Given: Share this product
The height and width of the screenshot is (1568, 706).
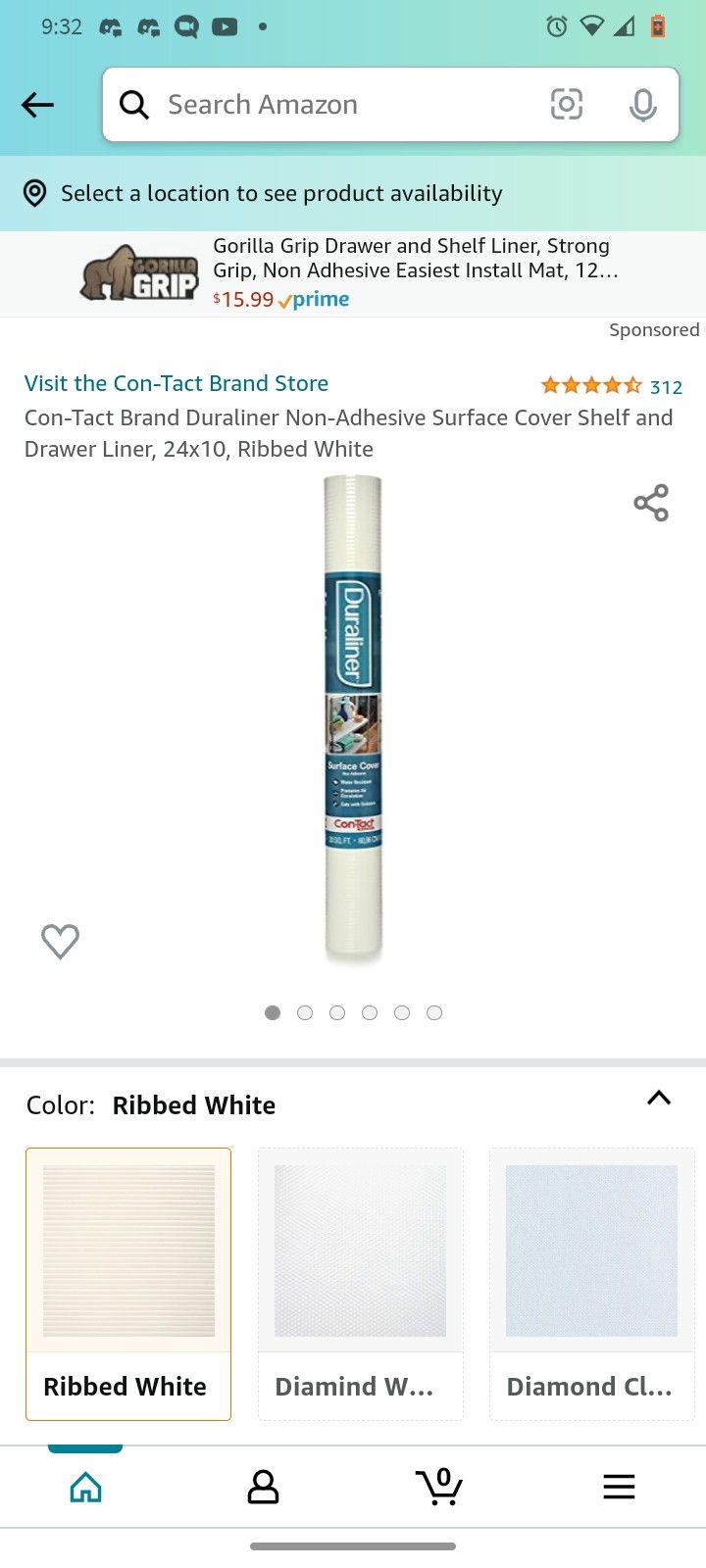Looking at the screenshot, I should tap(651, 503).
